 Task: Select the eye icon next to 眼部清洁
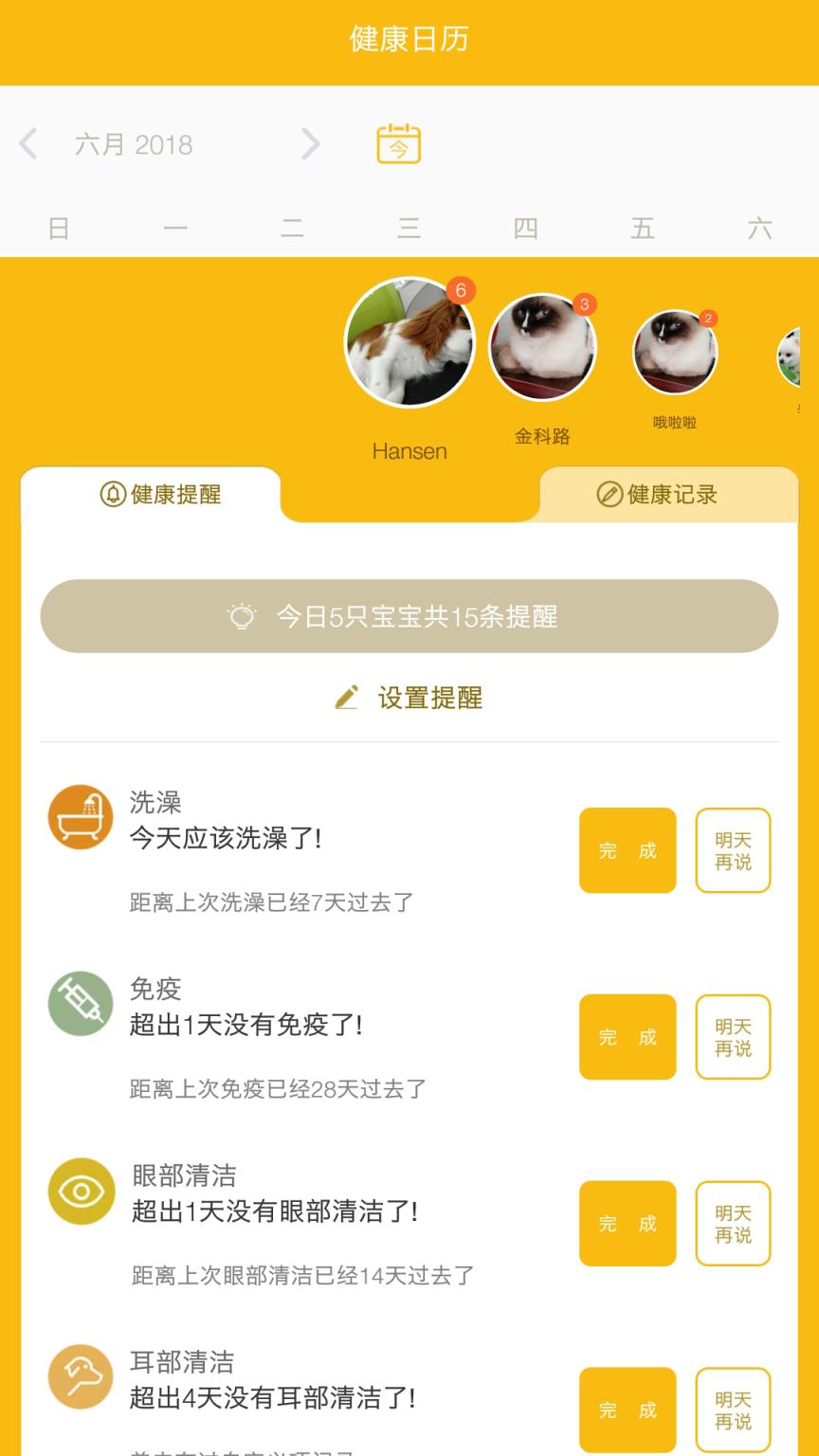[x=81, y=1191]
